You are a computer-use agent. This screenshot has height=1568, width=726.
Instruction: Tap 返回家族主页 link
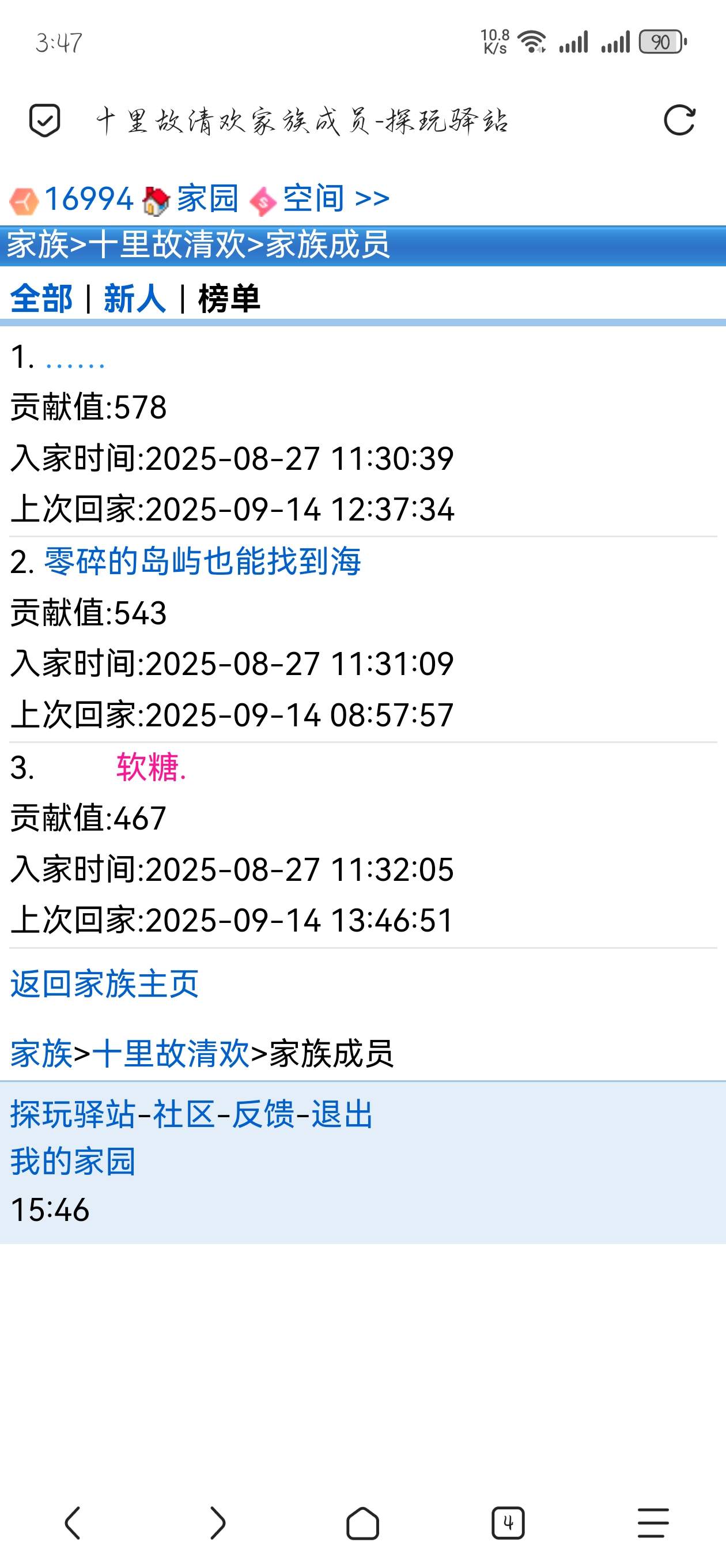click(105, 983)
